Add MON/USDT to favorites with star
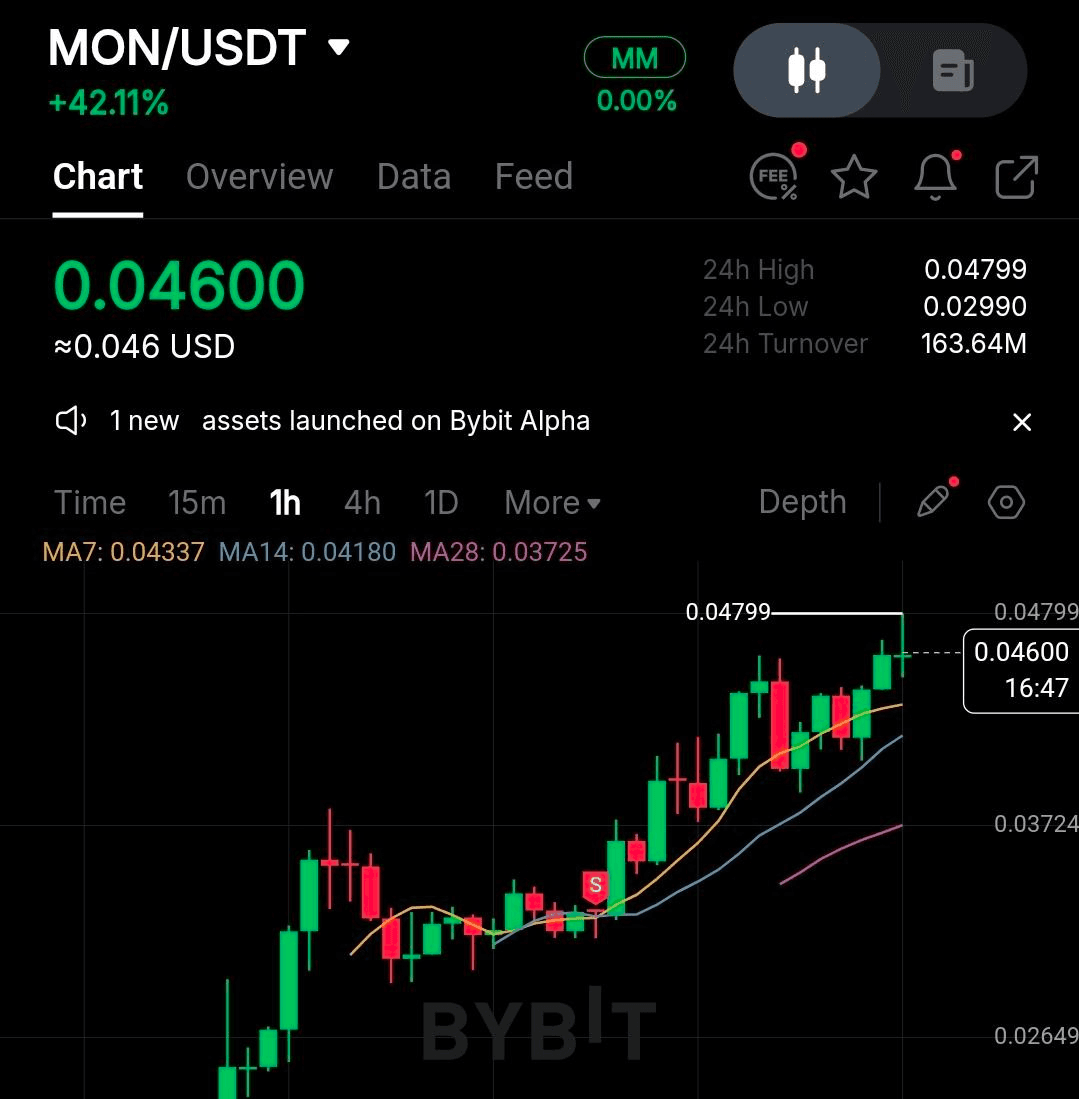This screenshot has width=1079, height=1099. (853, 178)
